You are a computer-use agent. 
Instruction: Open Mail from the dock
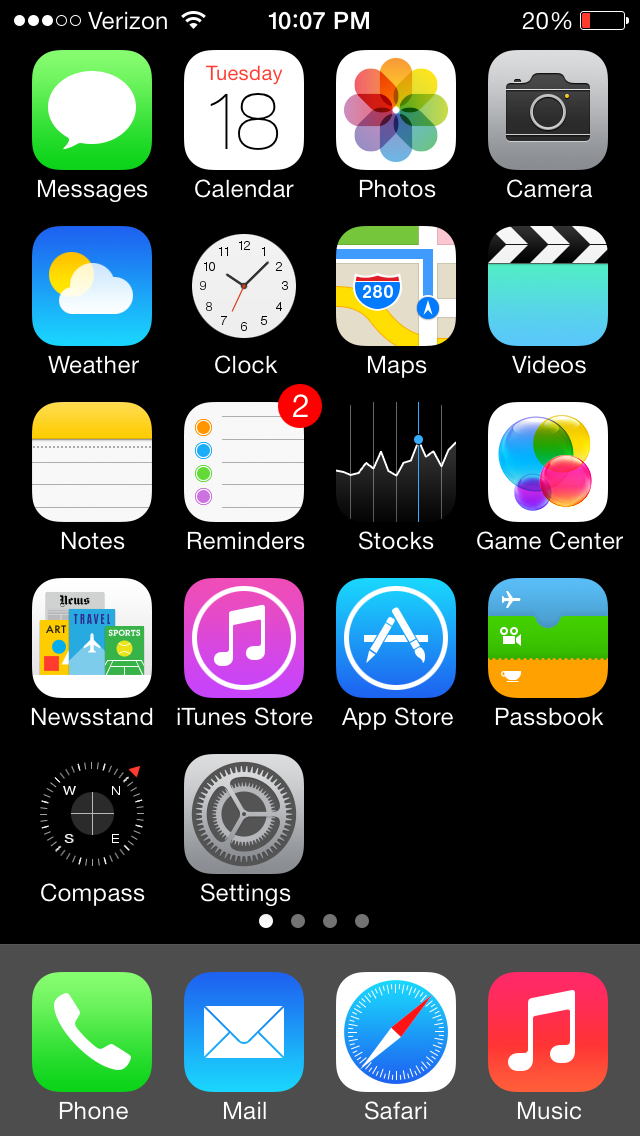point(244,1032)
